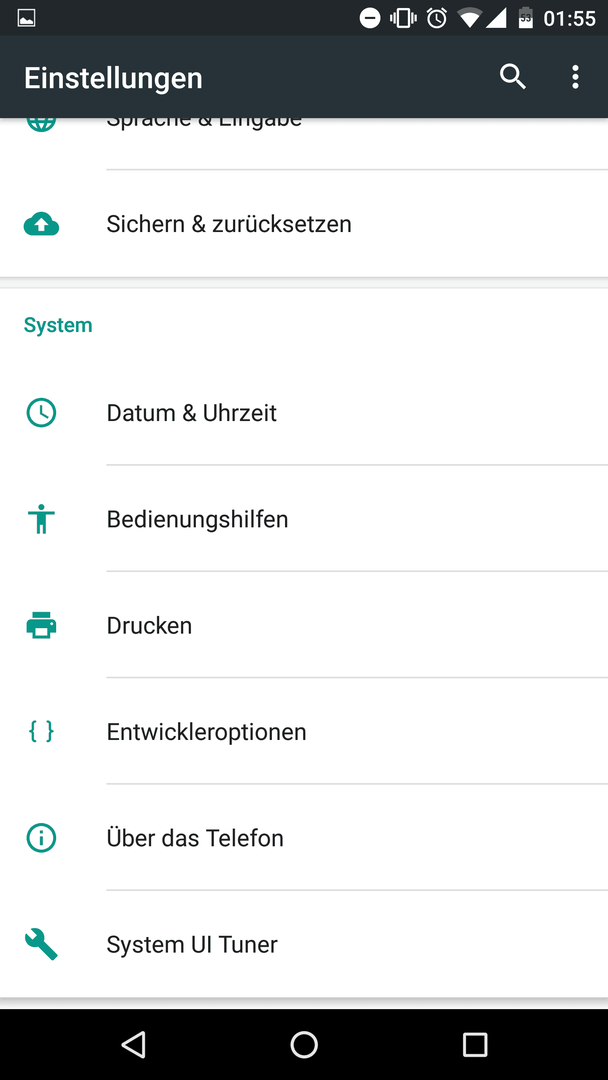
Task: Open the recent apps overview
Action: coord(474,1044)
